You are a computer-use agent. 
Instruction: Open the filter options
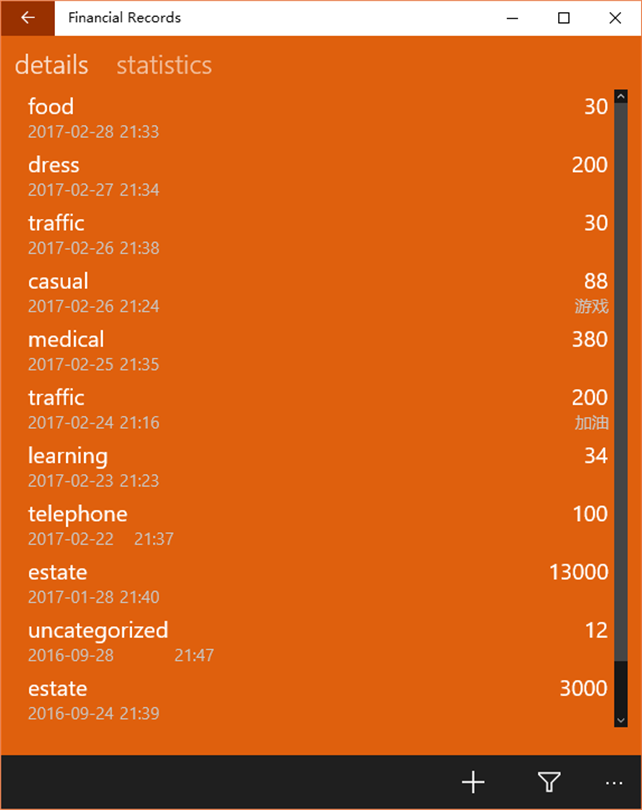(x=548, y=782)
